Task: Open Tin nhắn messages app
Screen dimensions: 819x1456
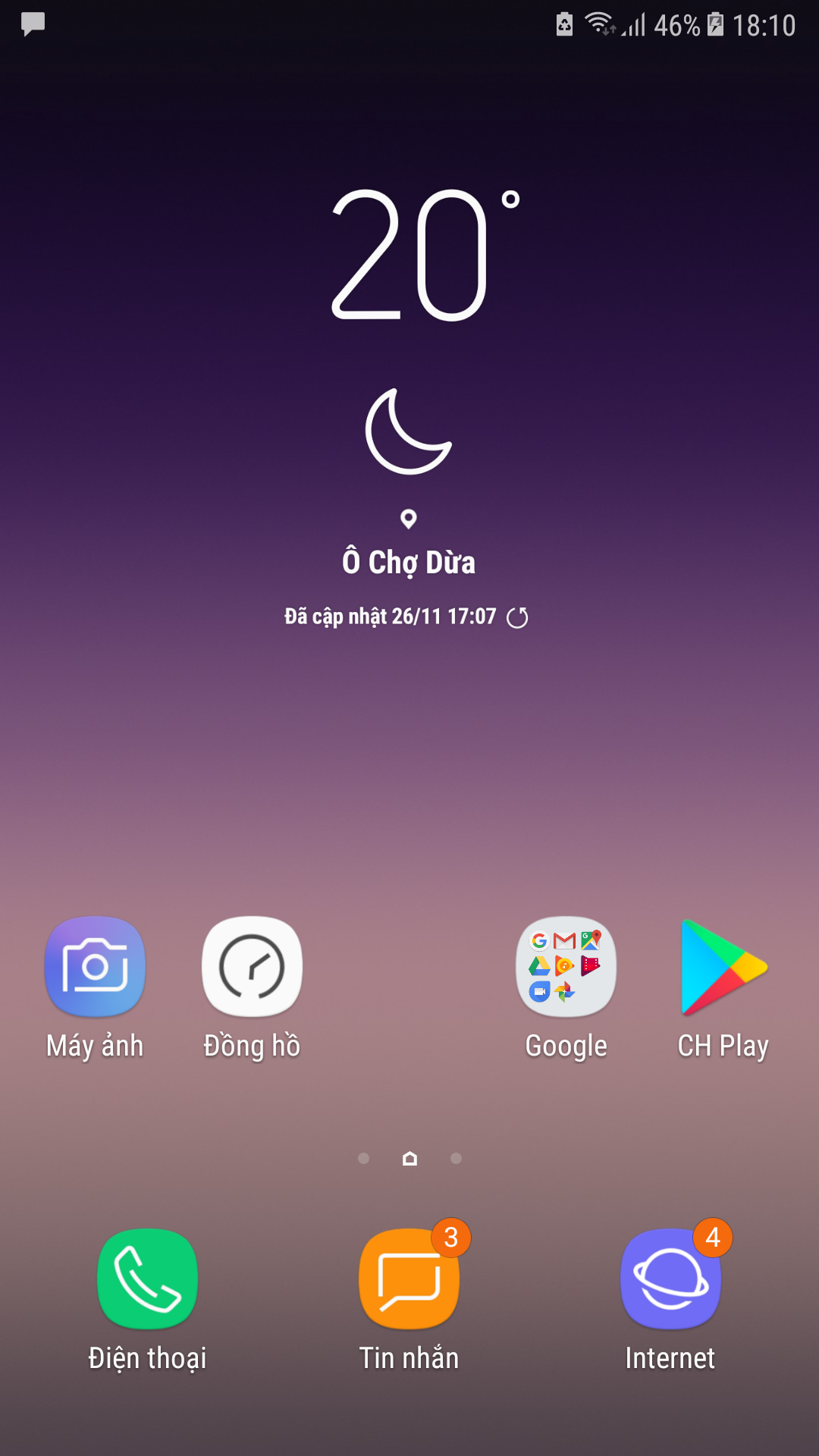Action: coord(409,1279)
